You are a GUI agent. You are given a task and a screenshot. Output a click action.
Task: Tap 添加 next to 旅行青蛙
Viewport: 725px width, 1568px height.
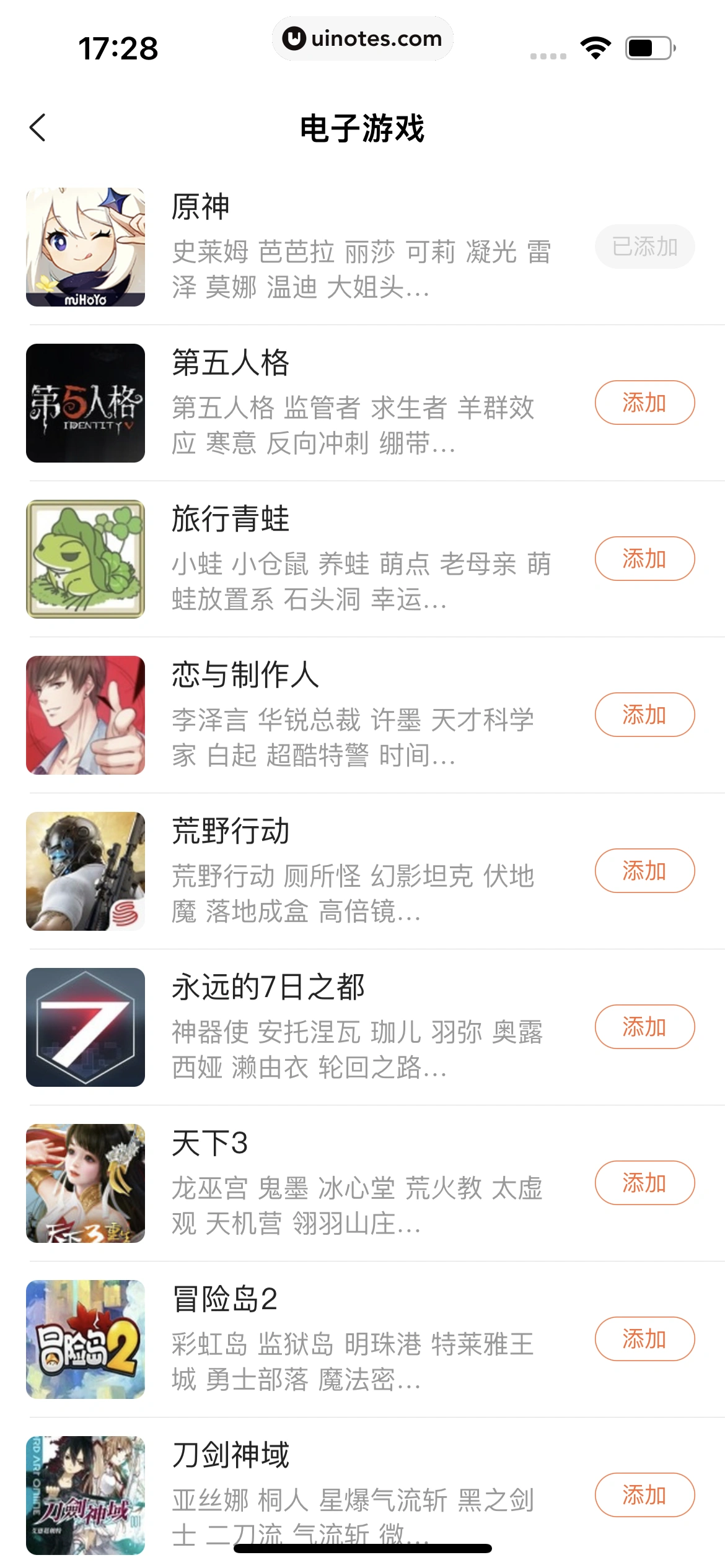(x=644, y=559)
